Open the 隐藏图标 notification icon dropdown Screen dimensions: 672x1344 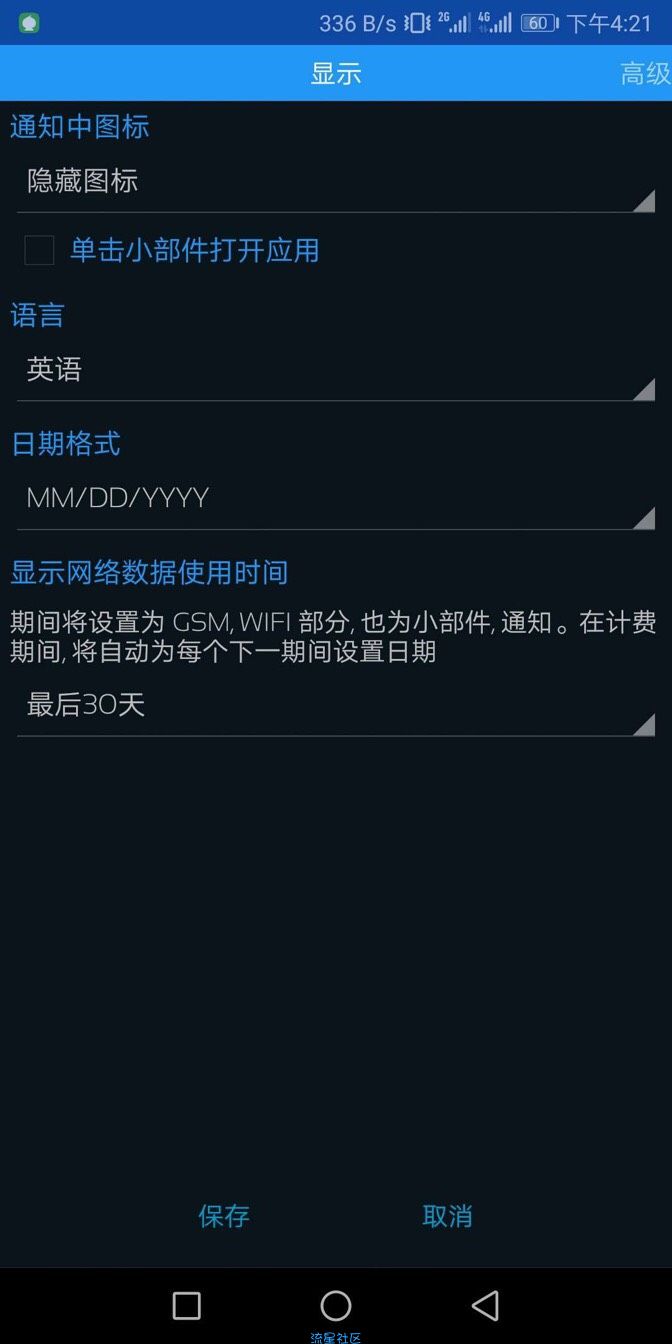pos(335,182)
